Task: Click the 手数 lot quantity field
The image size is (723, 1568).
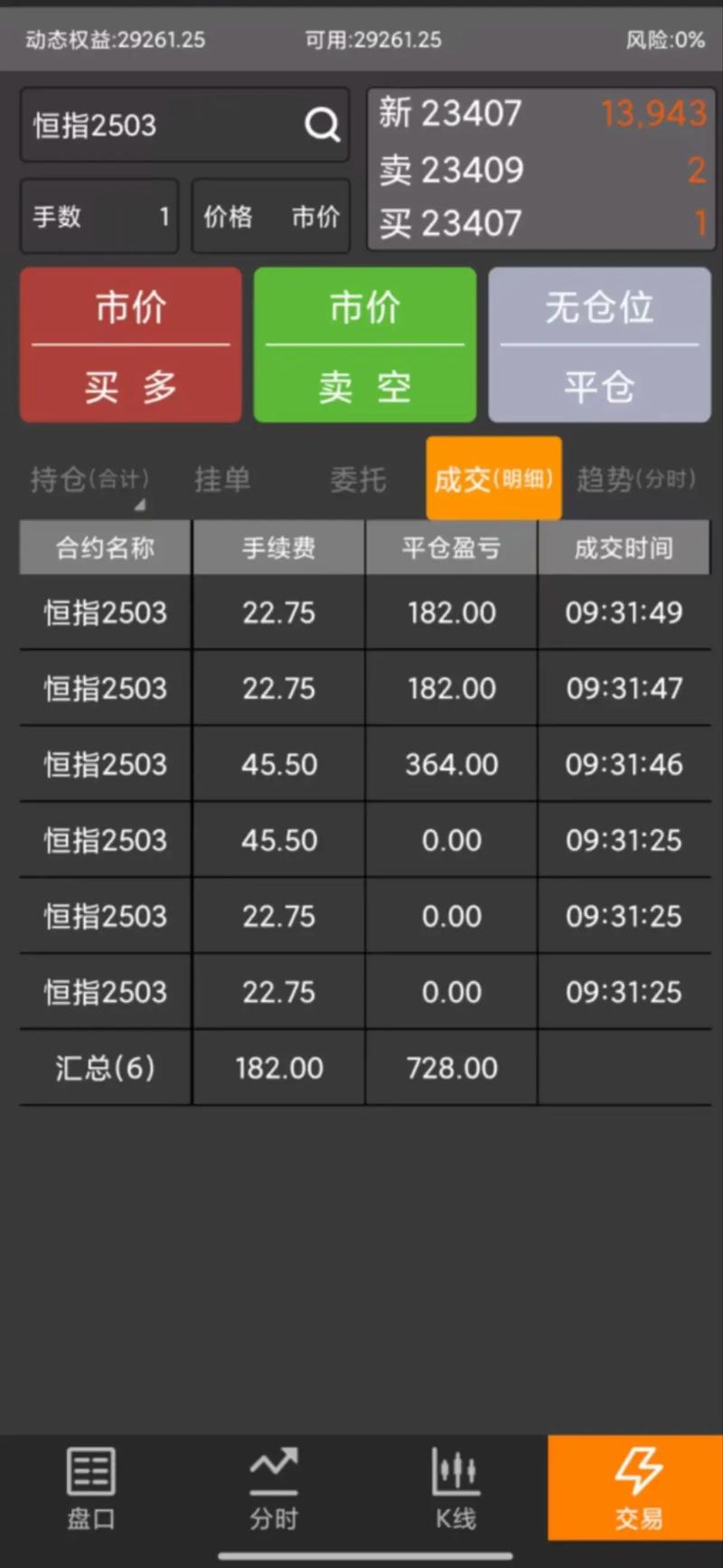Action: pos(99,216)
